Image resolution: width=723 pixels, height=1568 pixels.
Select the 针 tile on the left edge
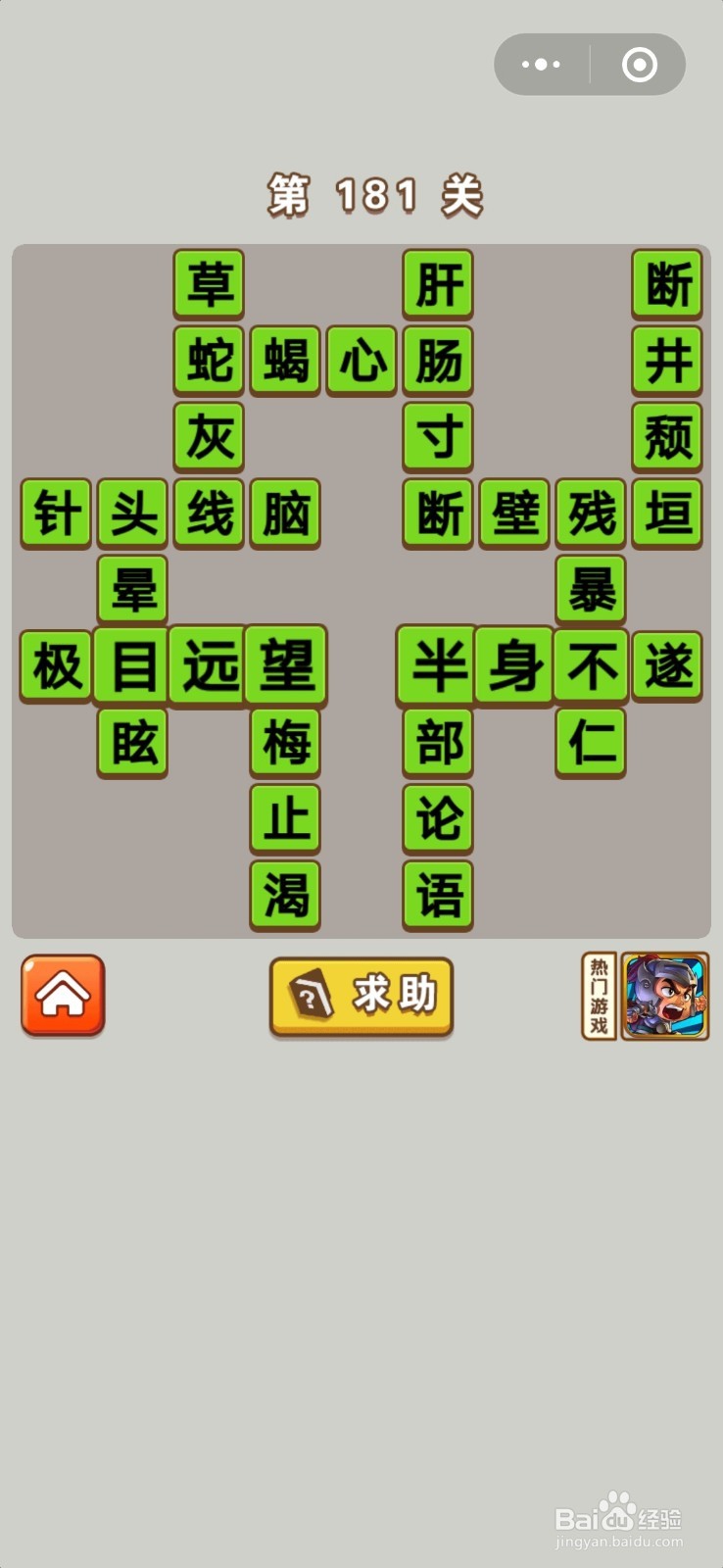(x=56, y=513)
